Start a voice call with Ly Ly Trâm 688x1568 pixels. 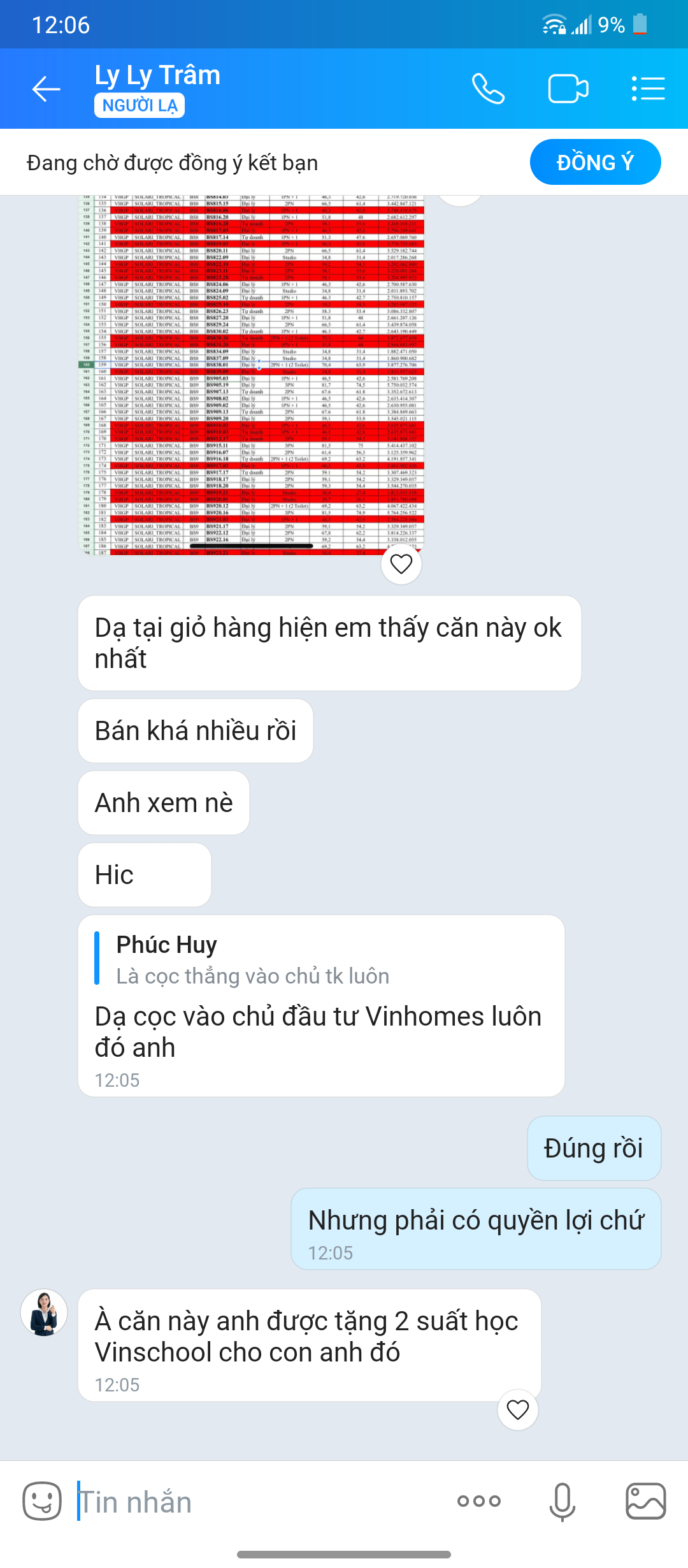[488, 89]
